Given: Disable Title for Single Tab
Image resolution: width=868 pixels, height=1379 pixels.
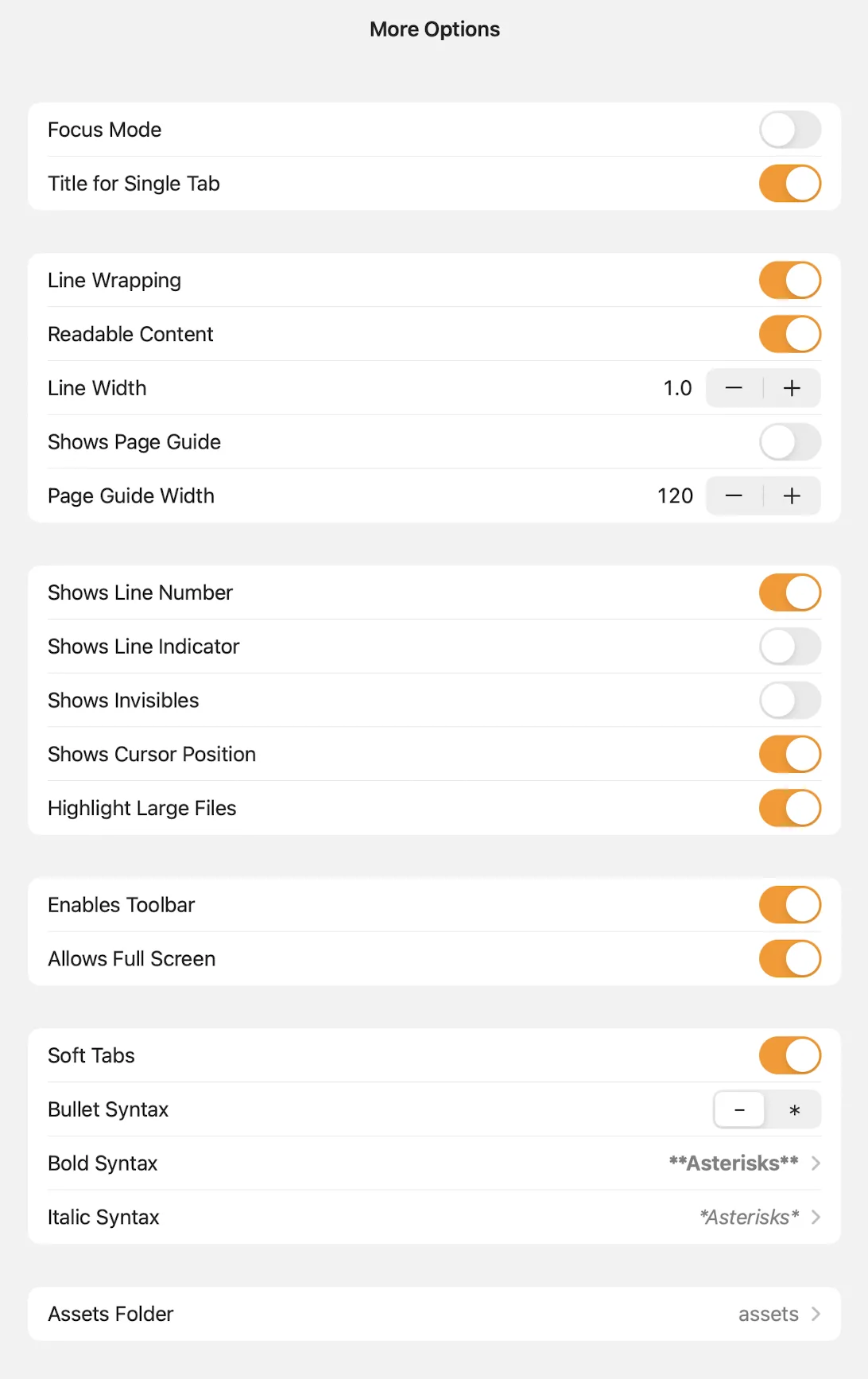Looking at the screenshot, I should click(x=789, y=184).
